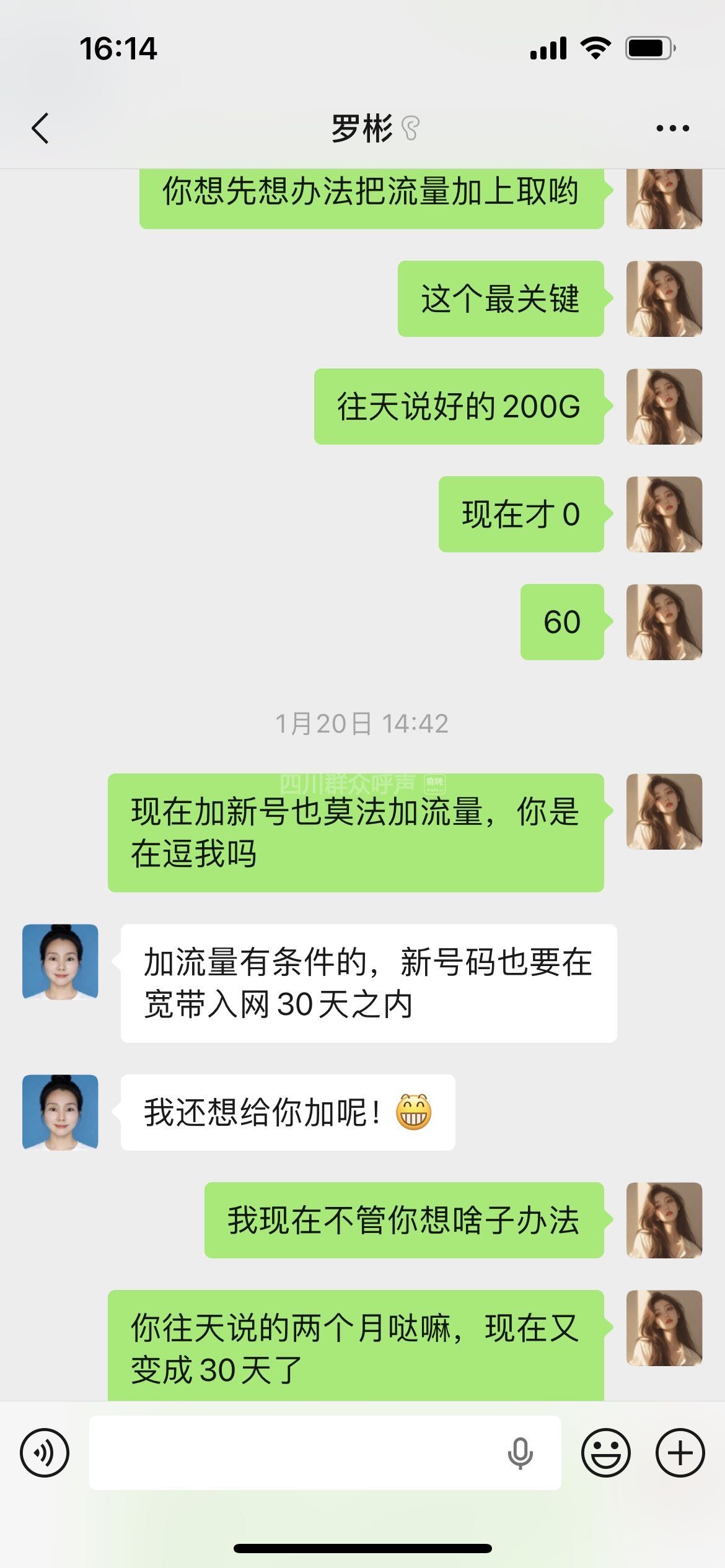Open the plus attachments menu

(680, 1453)
